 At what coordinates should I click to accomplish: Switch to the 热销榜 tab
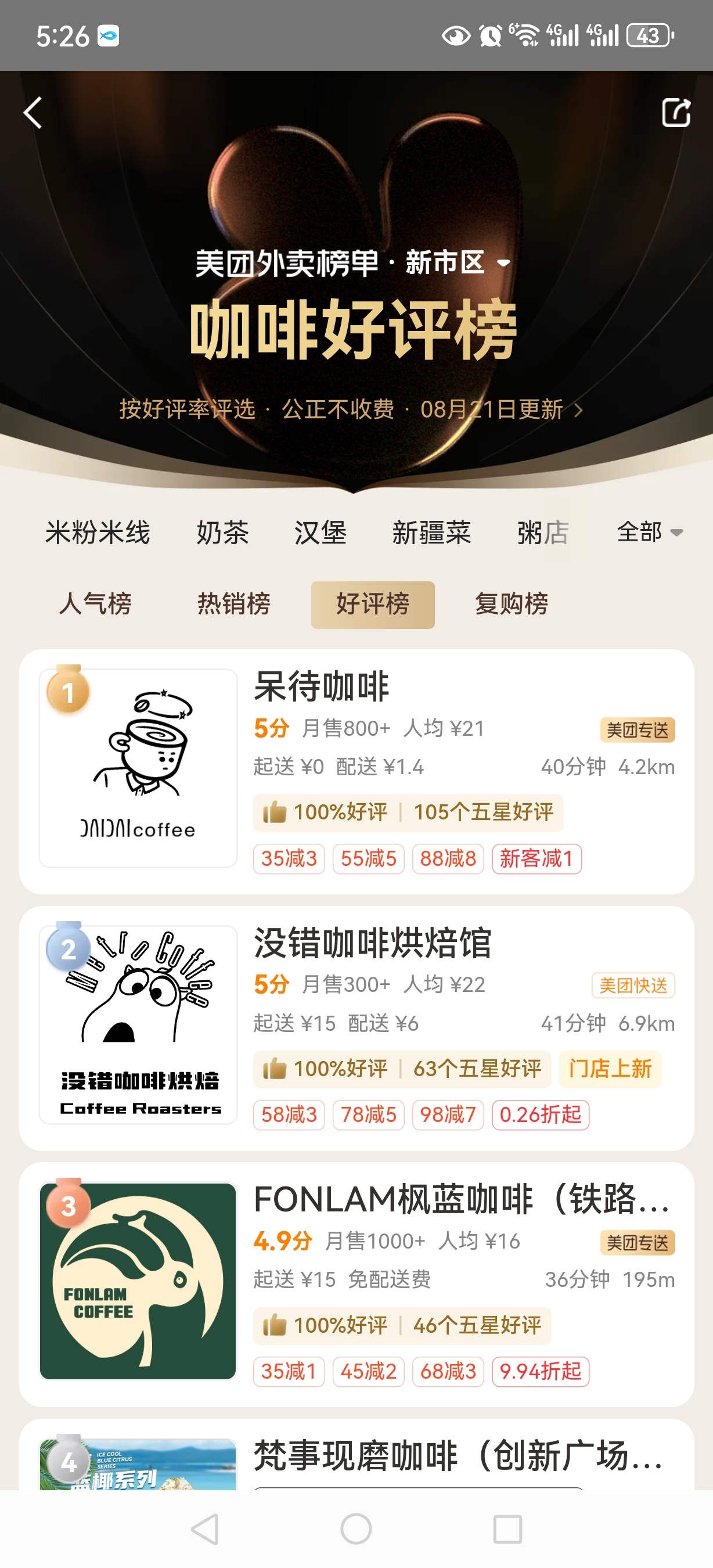coord(233,604)
